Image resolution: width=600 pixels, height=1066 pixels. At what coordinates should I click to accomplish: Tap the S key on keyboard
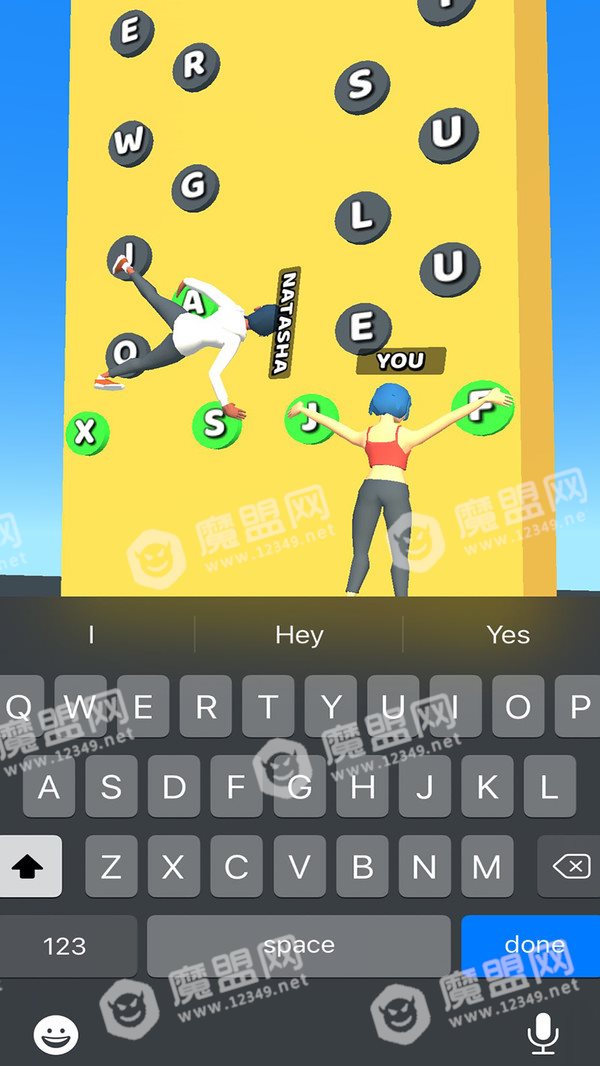pyautogui.click(x=111, y=787)
